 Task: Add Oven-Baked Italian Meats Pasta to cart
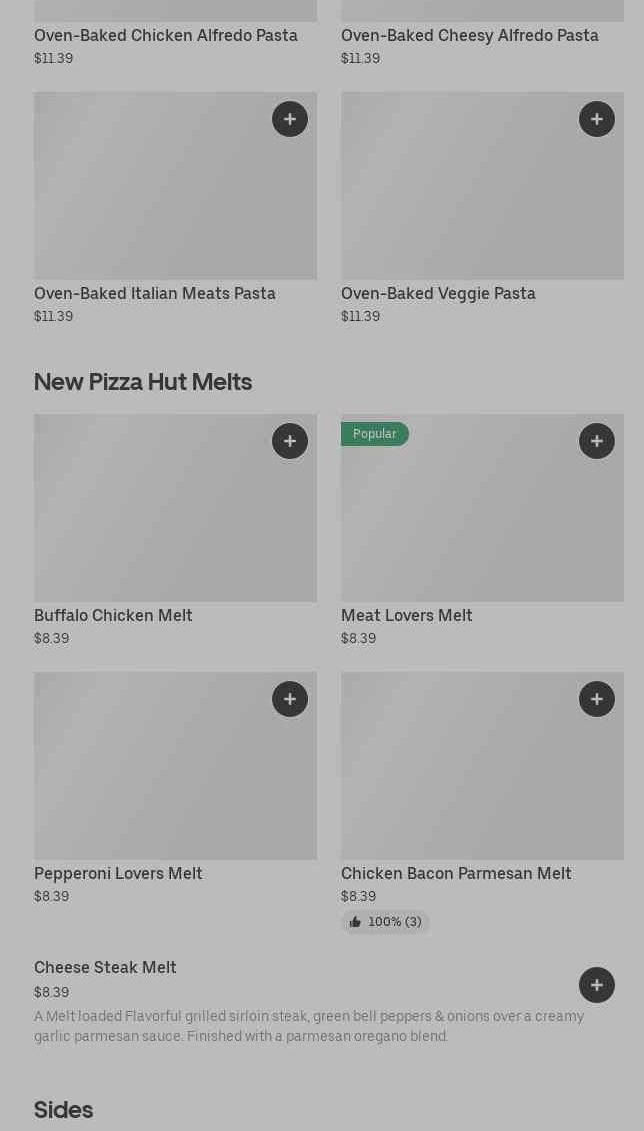coord(290,119)
